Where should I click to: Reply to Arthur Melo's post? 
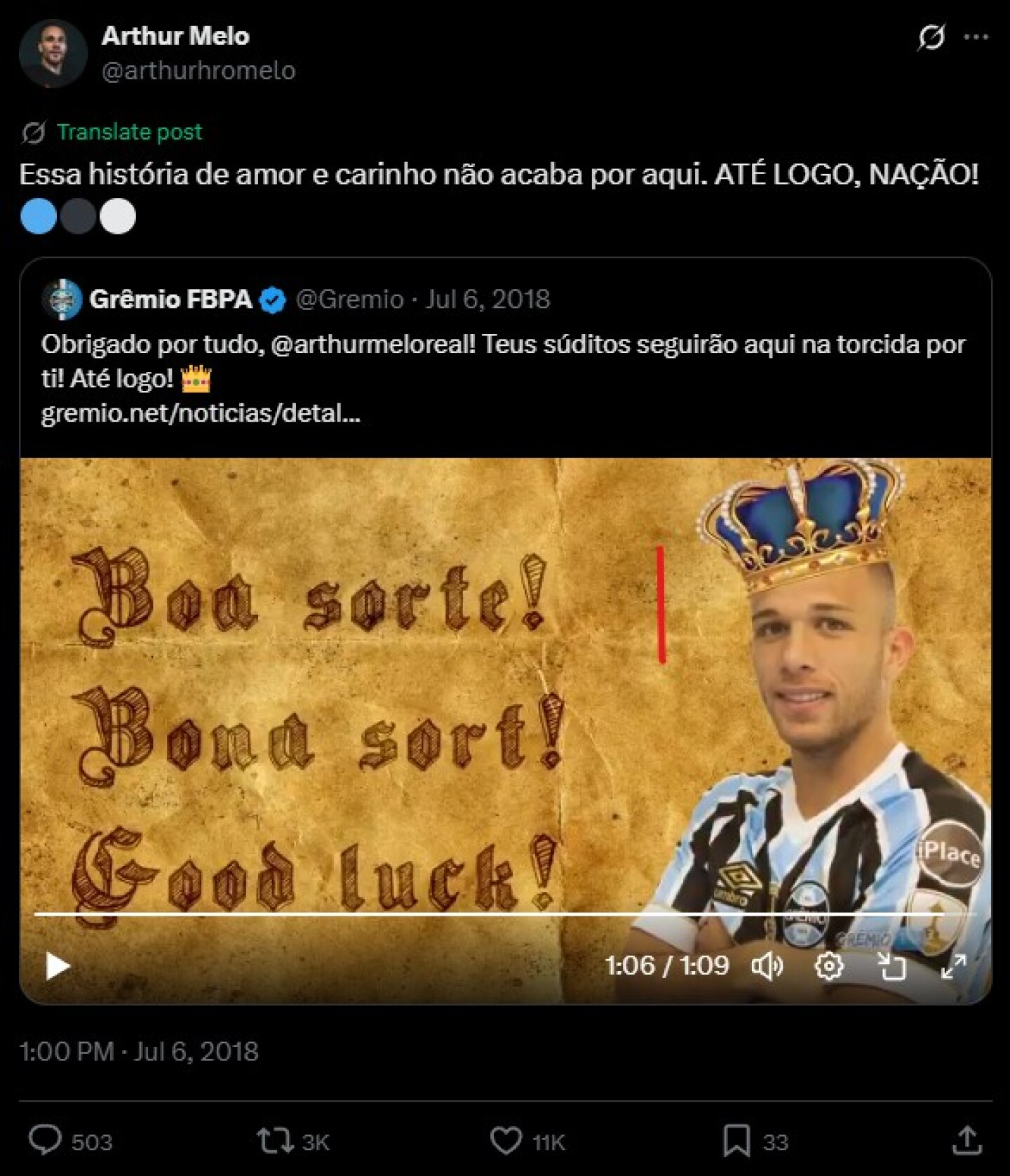(46, 1140)
